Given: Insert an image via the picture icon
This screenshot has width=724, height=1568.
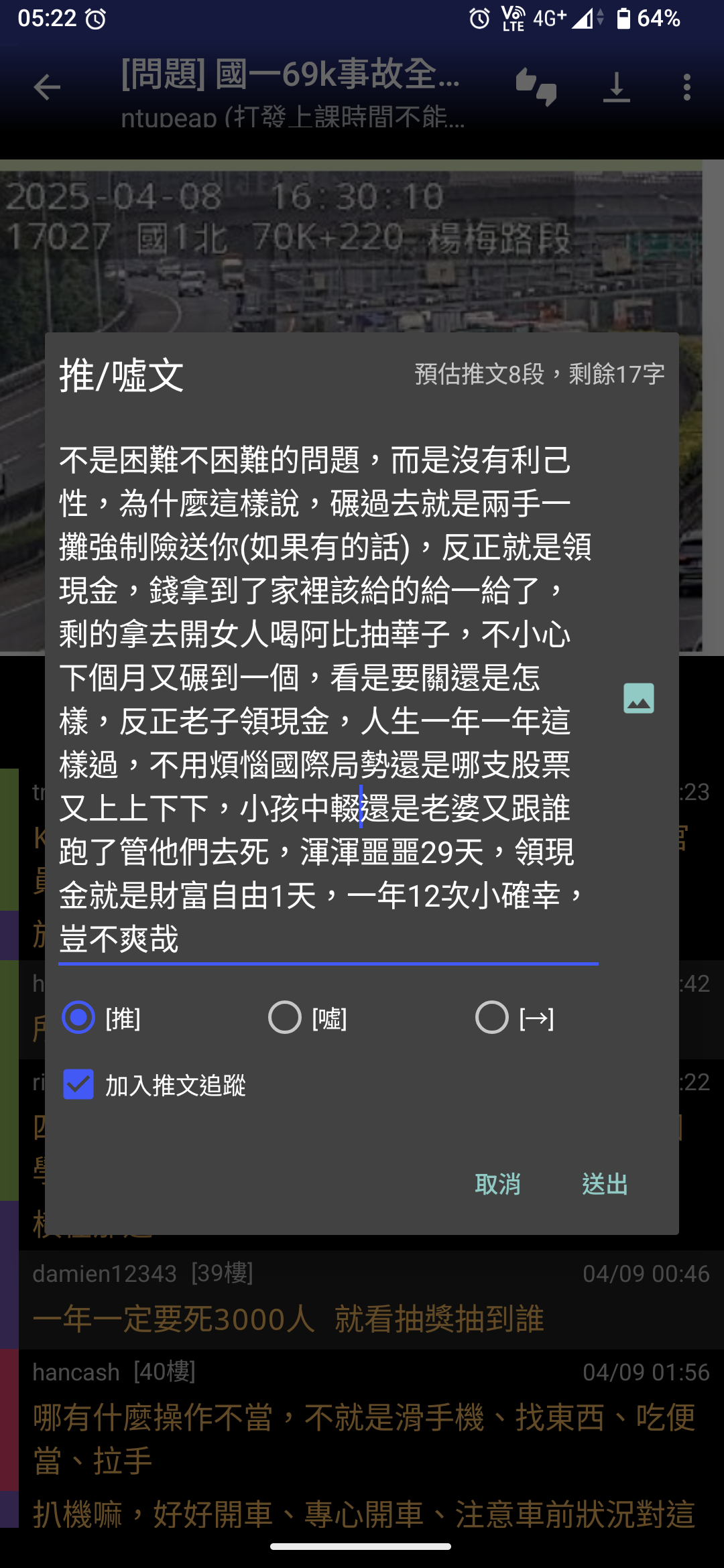Looking at the screenshot, I should 638,698.
